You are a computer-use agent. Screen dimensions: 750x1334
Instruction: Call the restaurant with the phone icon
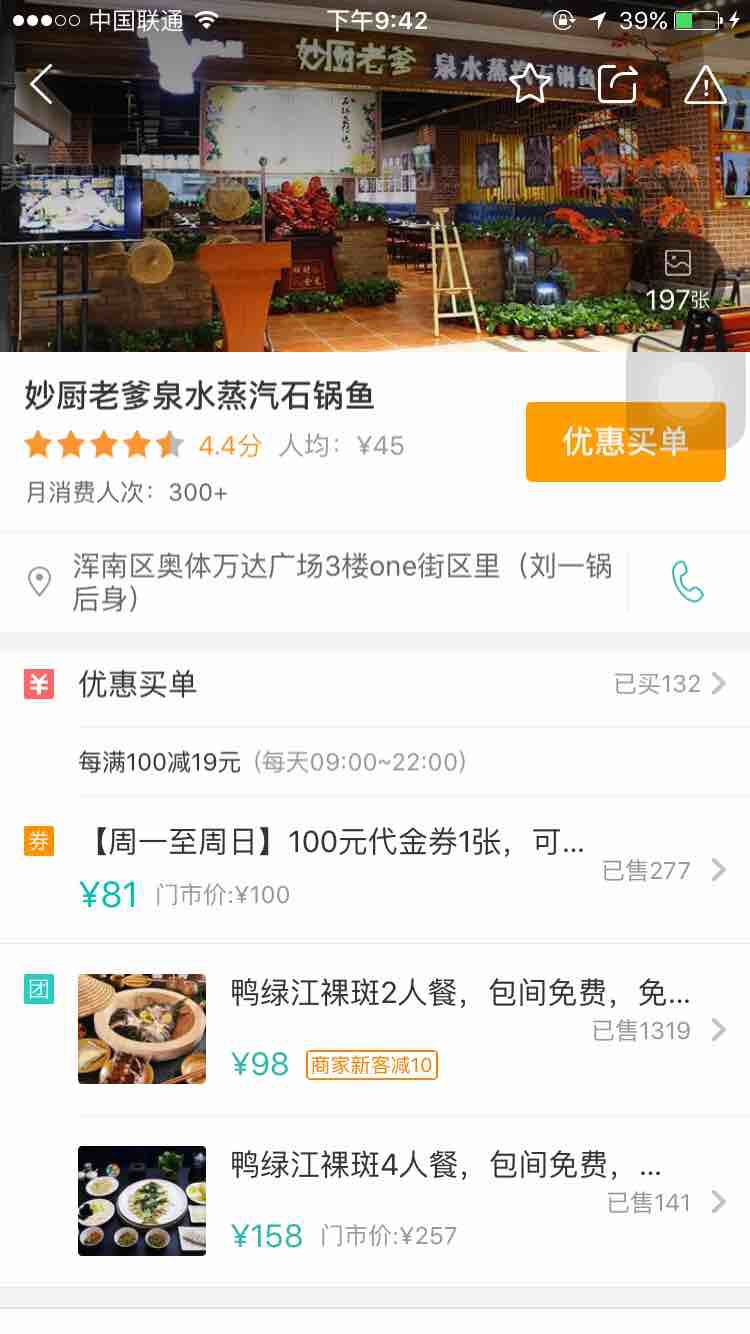pos(688,582)
